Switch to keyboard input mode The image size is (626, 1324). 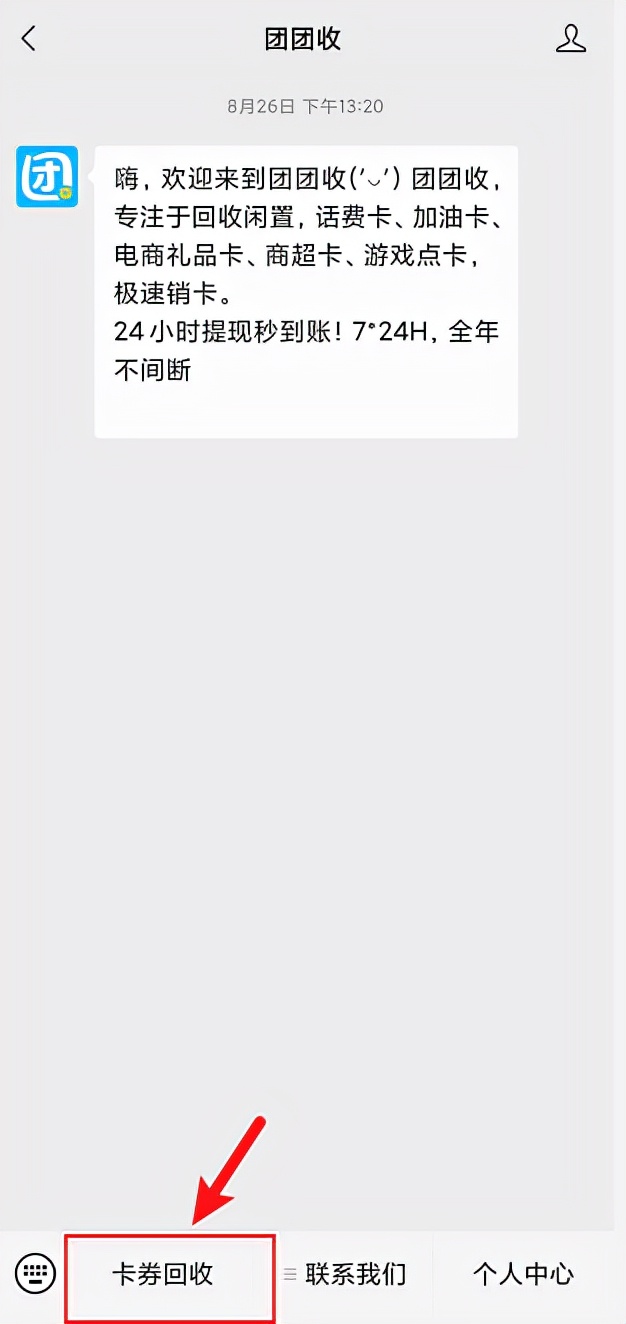pos(34,1273)
